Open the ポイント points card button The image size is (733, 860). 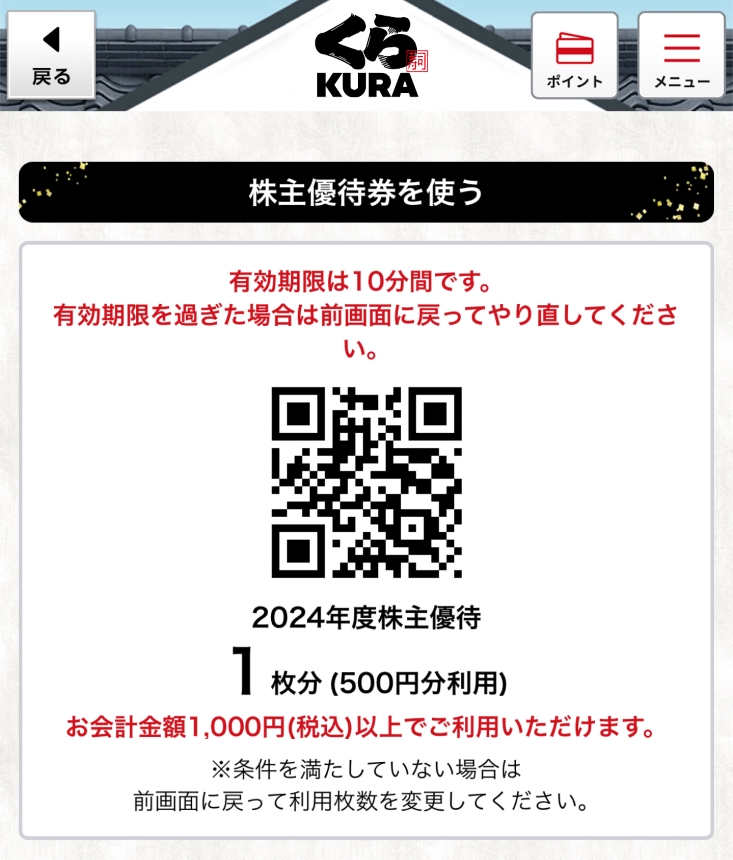[x=574, y=55]
